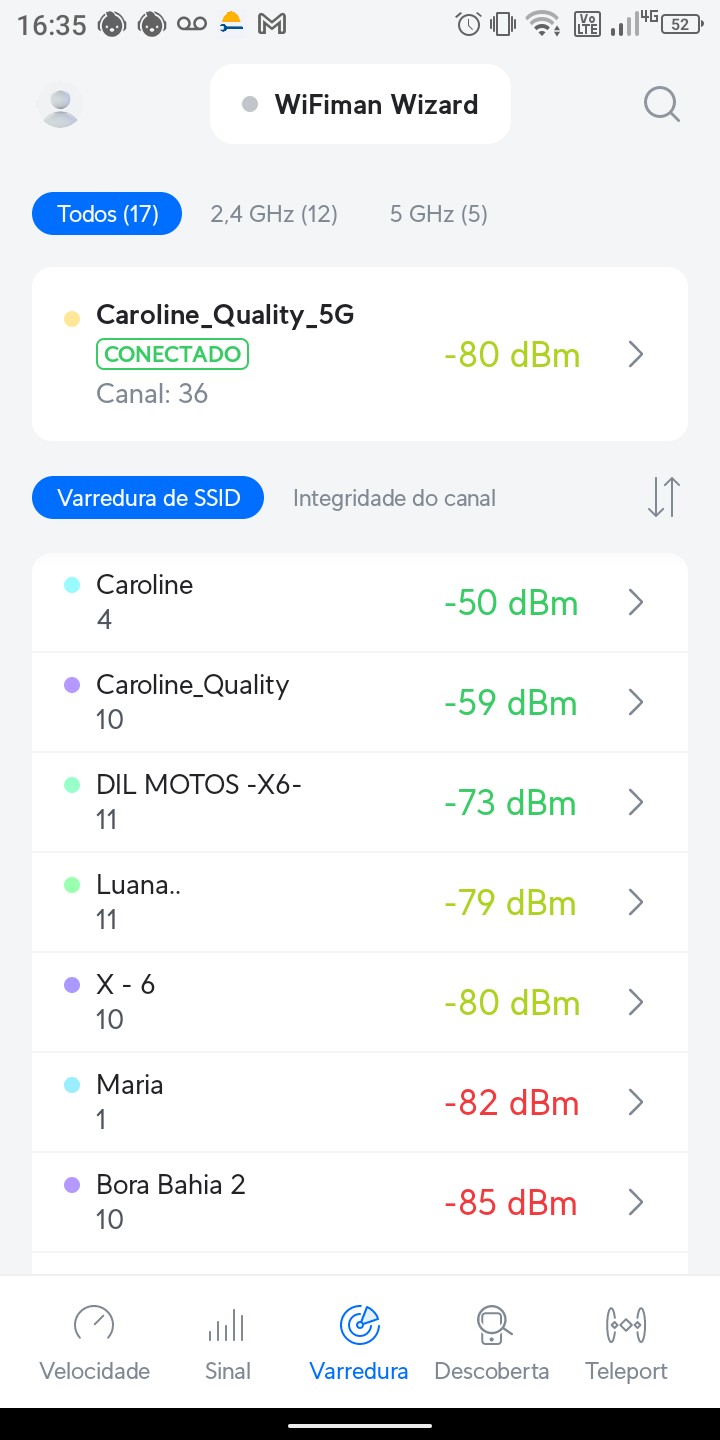Screen dimensions: 720x1440
Task: Go to the Velocidade tab
Action: click(x=95, y=1343)
